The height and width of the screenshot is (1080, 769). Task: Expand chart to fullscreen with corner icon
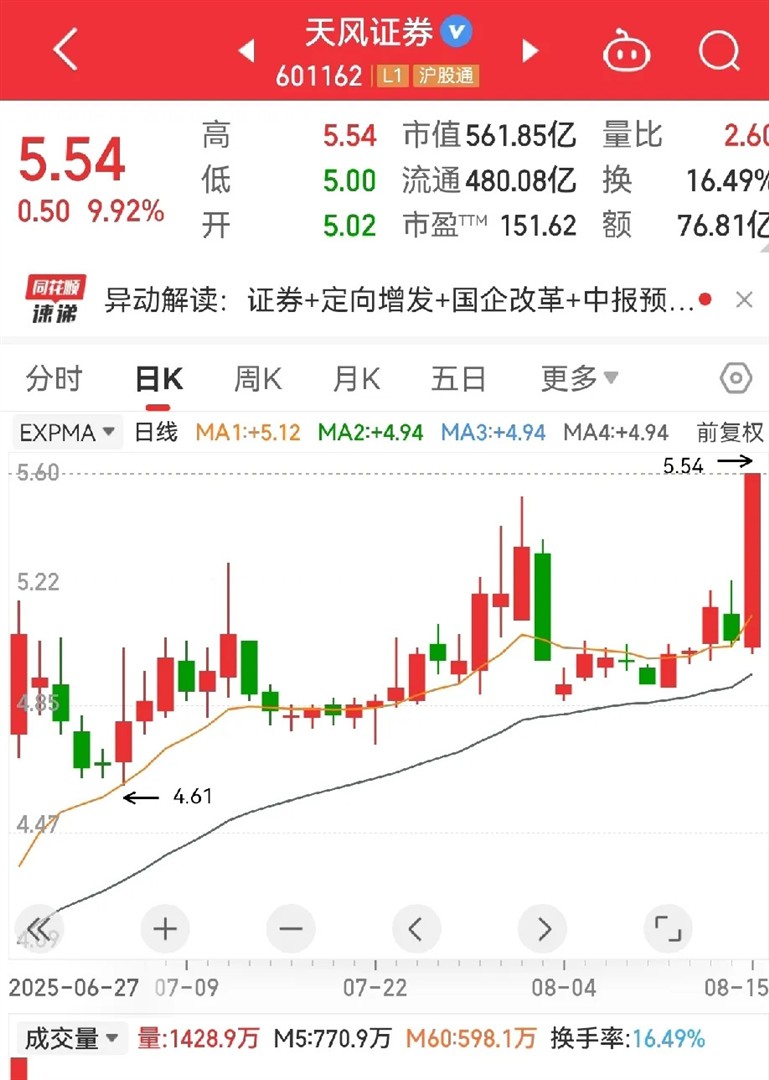click(x=671, y=929)
